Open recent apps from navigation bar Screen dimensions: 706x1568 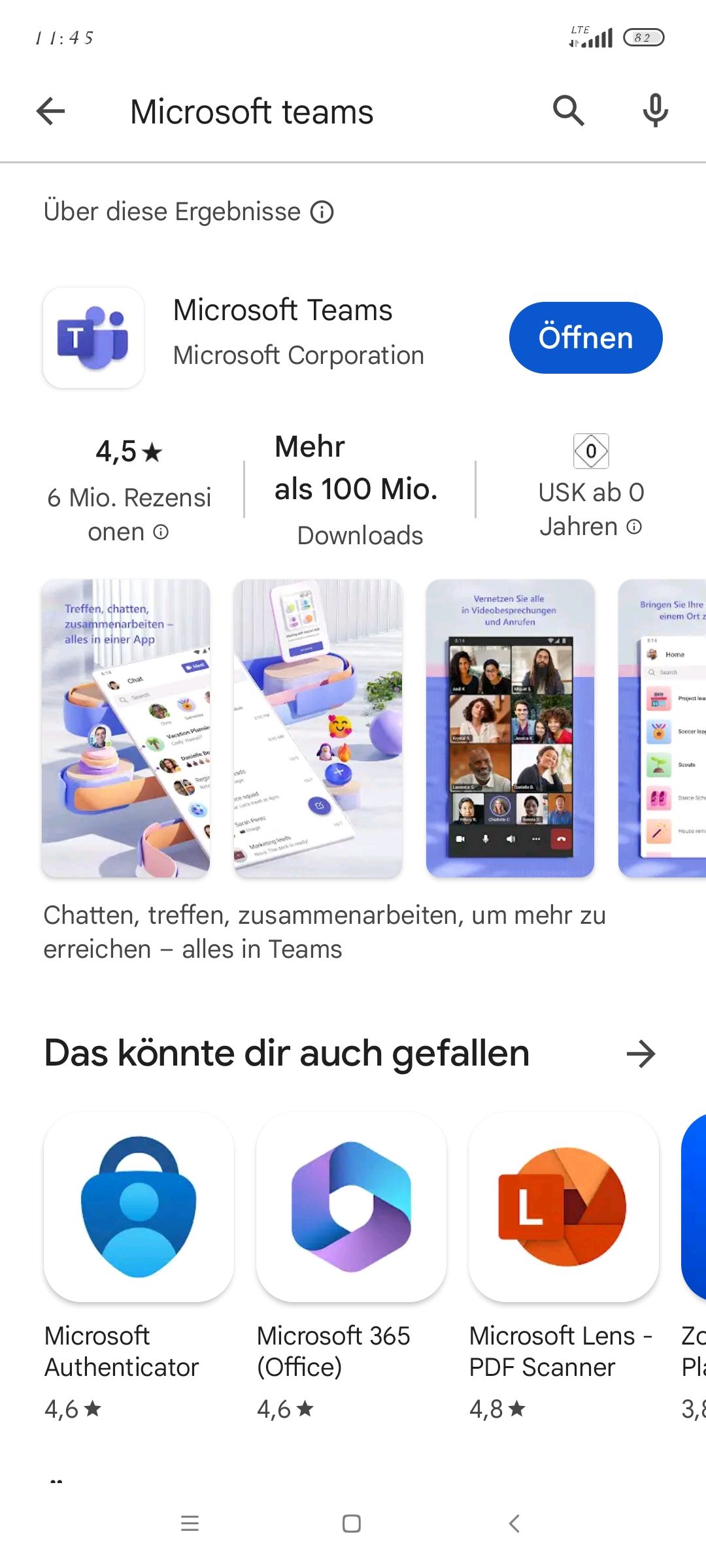pos(190,1524)
